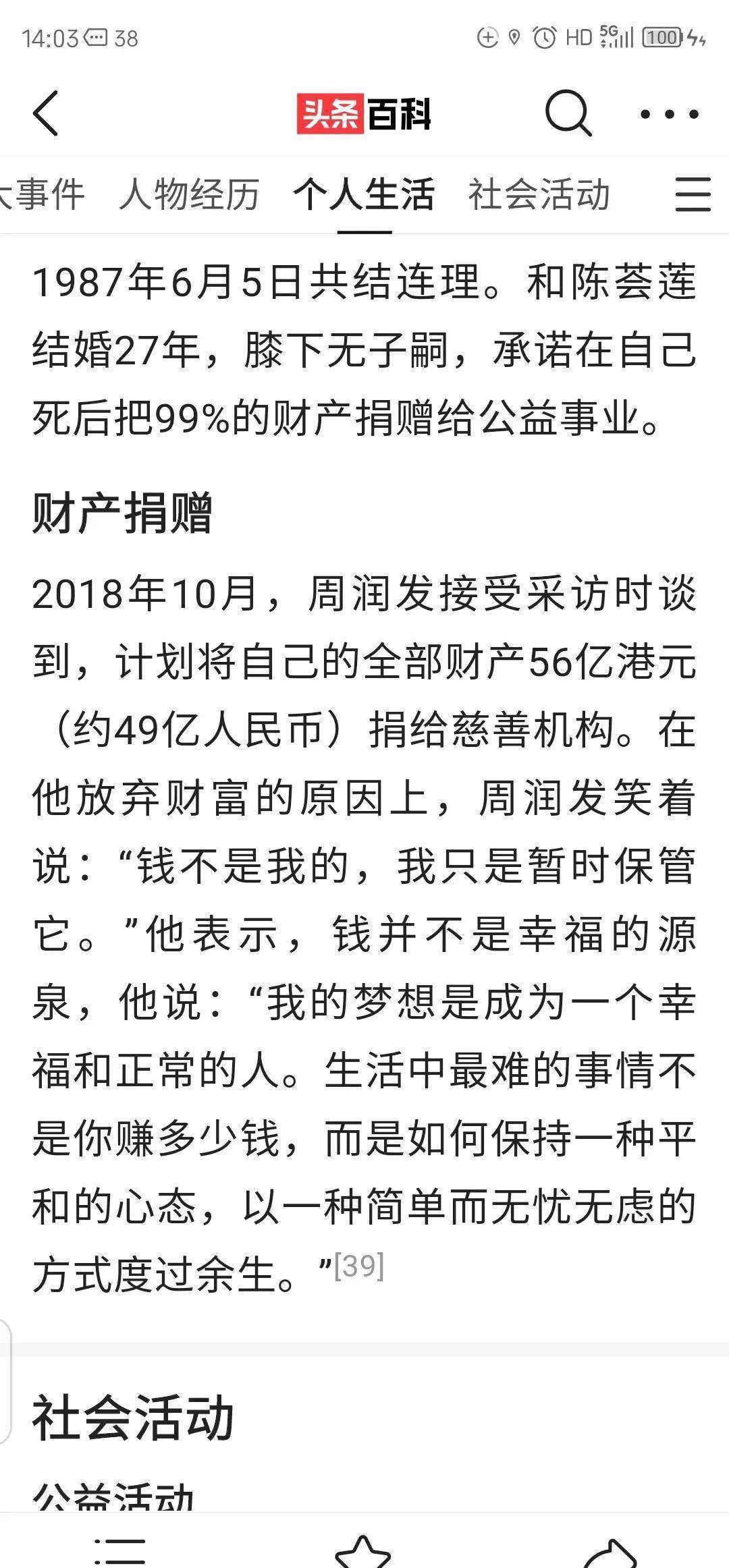Select the 个人生活 tab
Viewport: 729px width, 1568px height.
coord(364,194)
